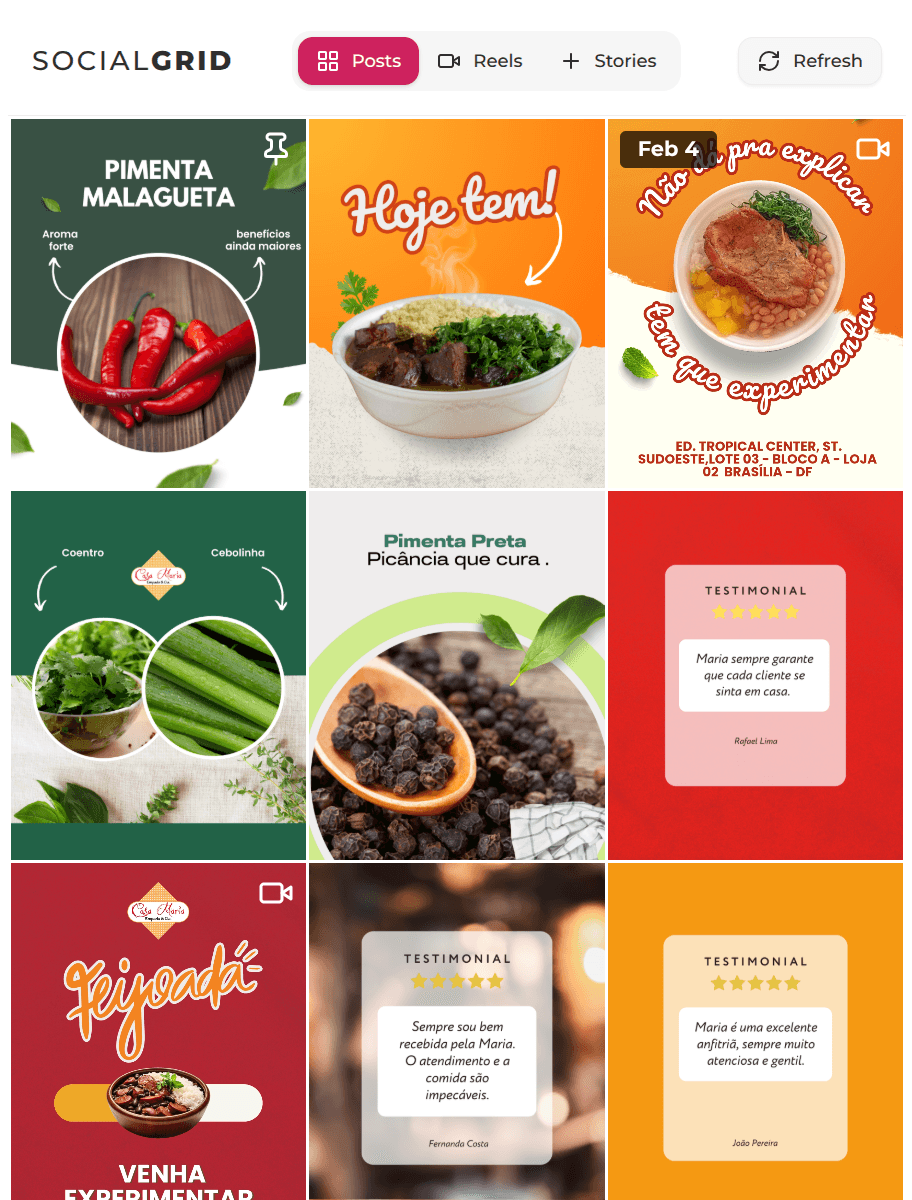The image size is (912, 1200).
Task: Open the Hoje tem! post
Action: [x=457, y=303]
